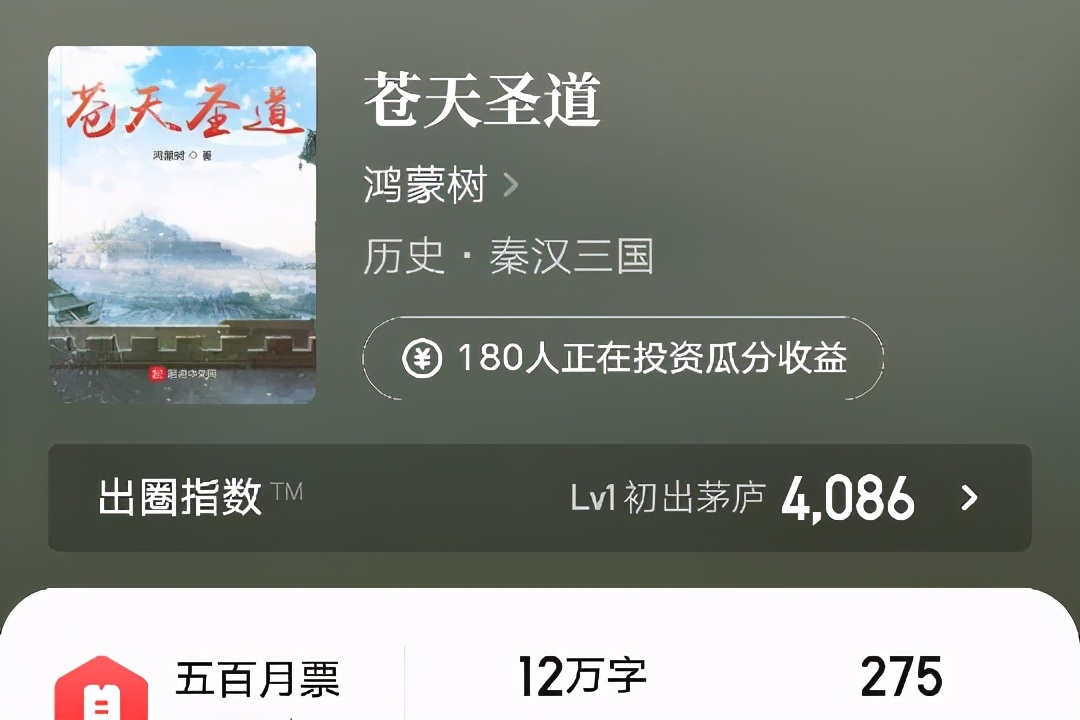Open the 出圈指数 details row
The height and width of the screenshot is (720, 1080).
(x=539, y=498)
